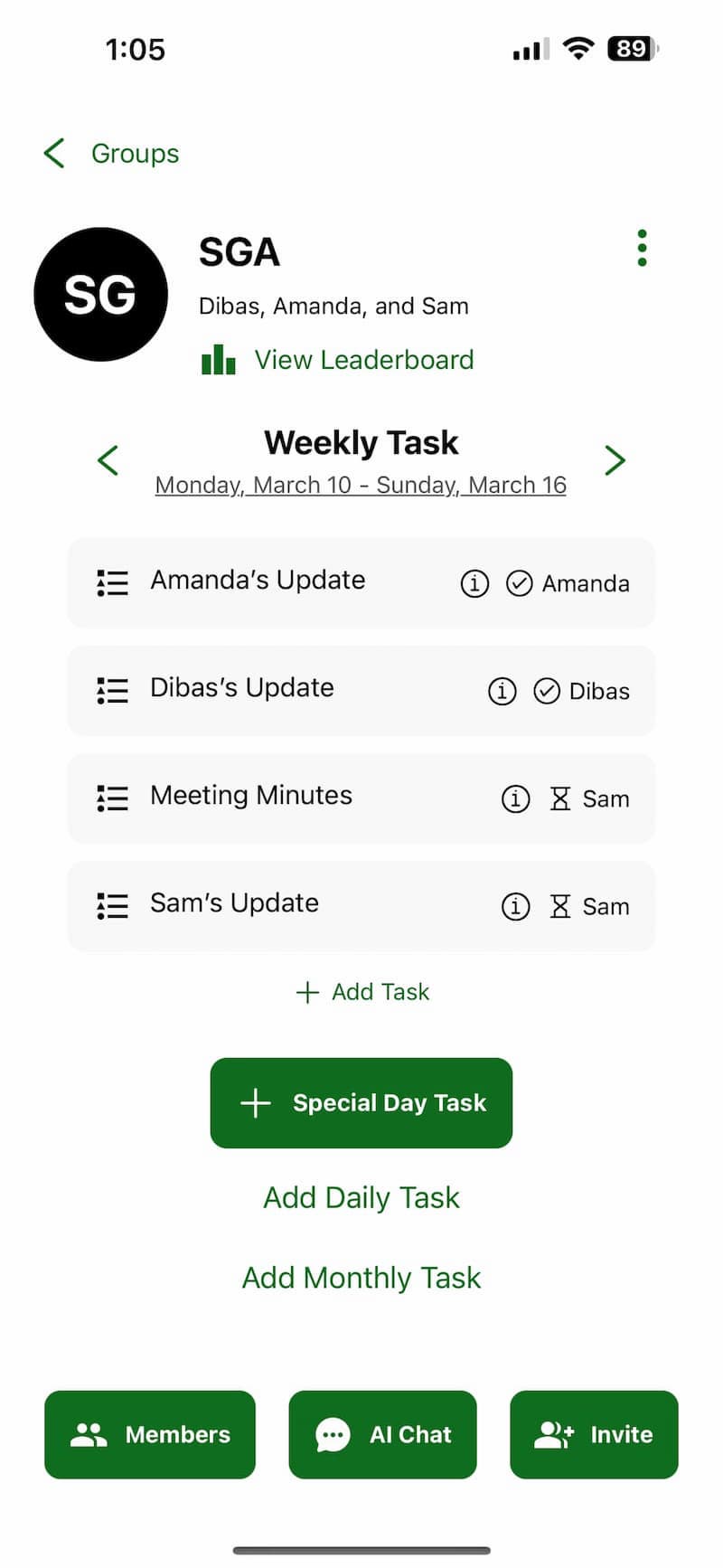Open the View Leaderboard bar chart icon
Screen dimensions: 723x1568
(218, 359)
